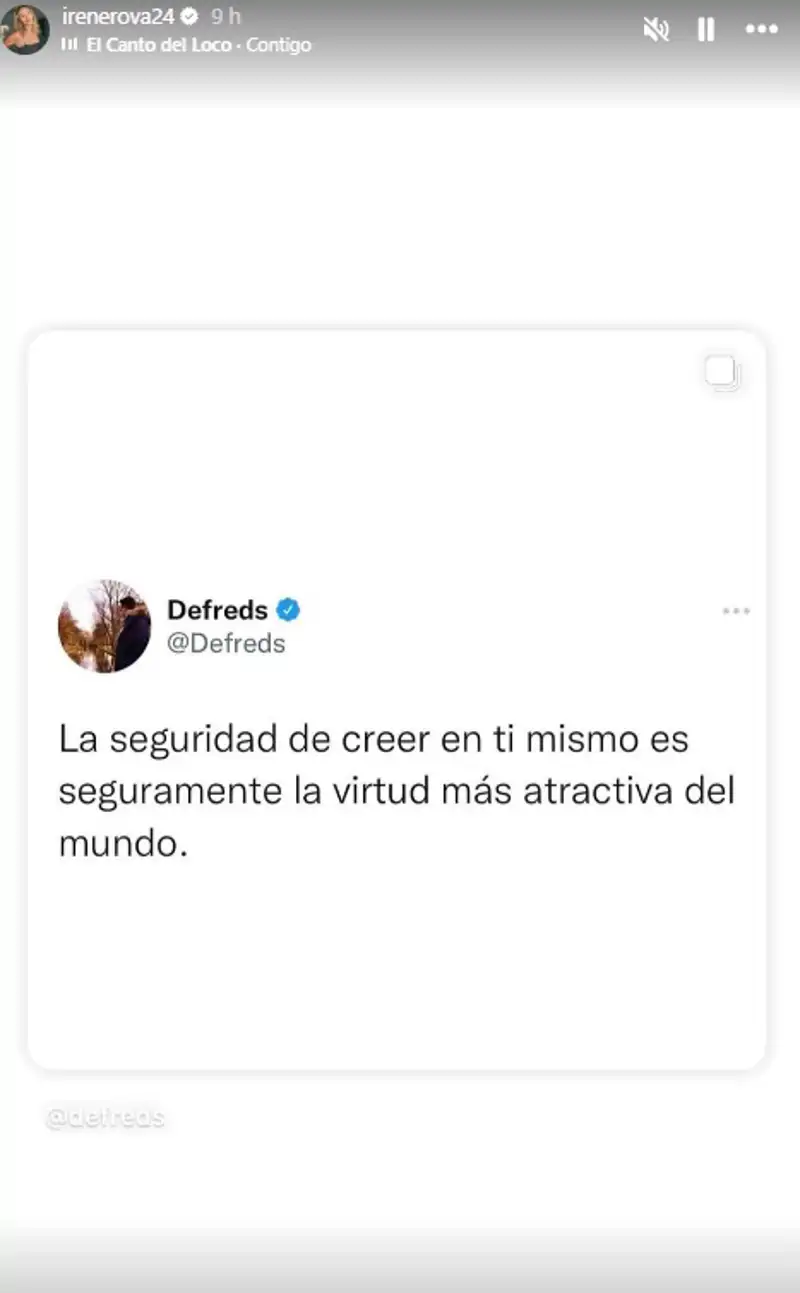Click the @Defreds handle in the tweet
This screenshot has width=800, height=1293.
224,643
